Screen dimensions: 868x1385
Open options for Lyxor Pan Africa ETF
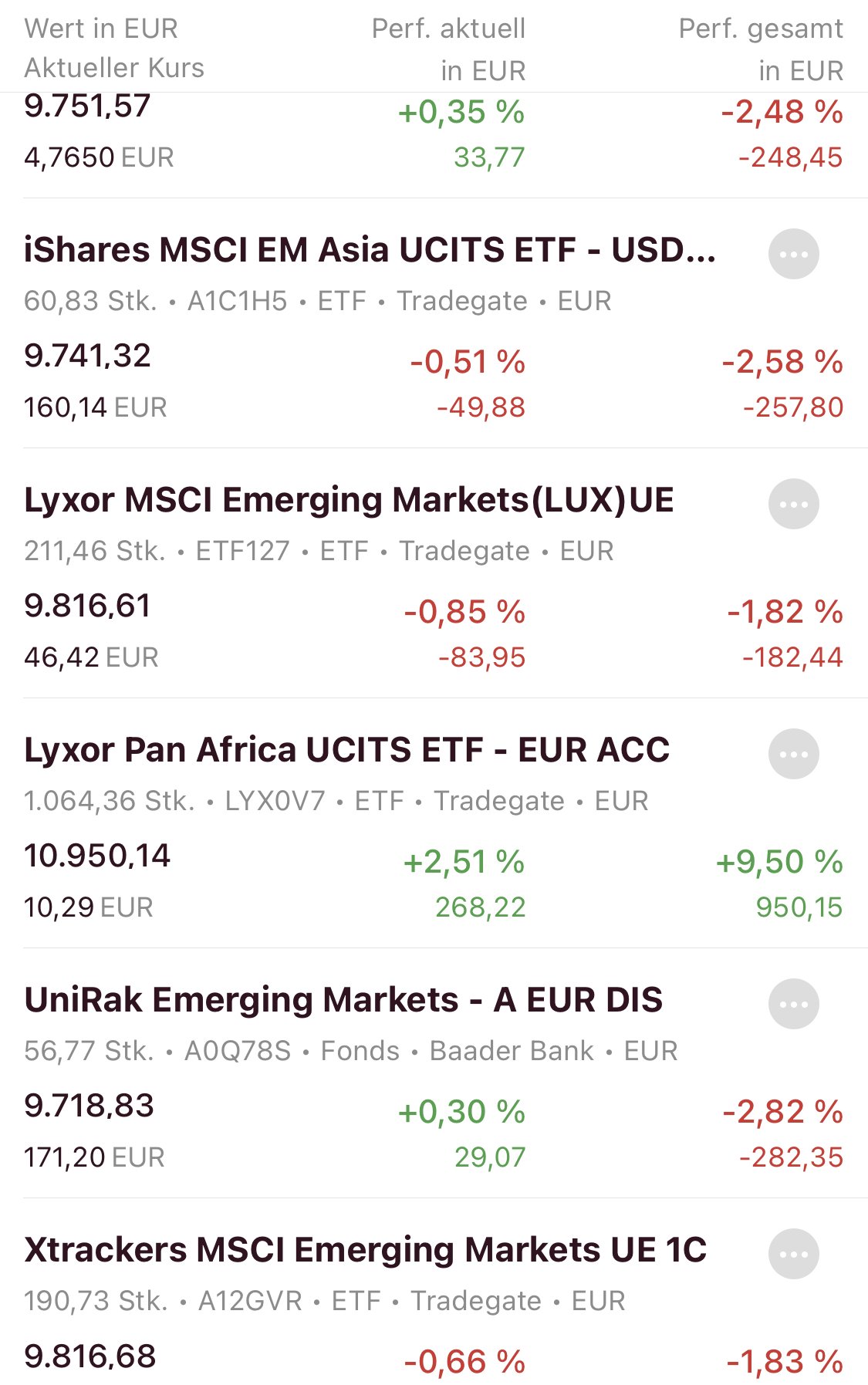pyautogui.click(x=793, y=754)
